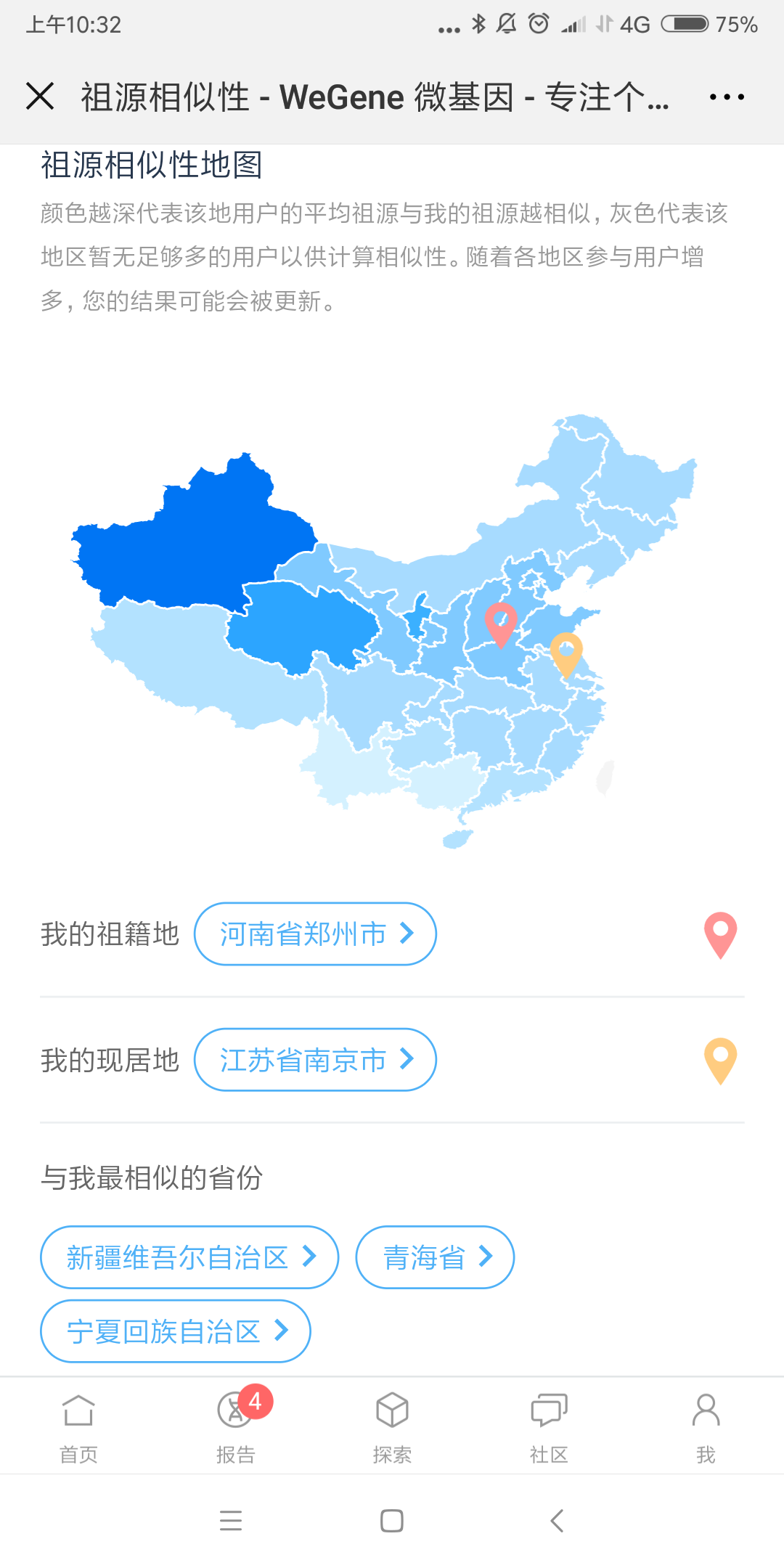This screenshot has width=784, height=1568.
Task: Switch to the 报告 reports tab
Action: [235, 1428]
